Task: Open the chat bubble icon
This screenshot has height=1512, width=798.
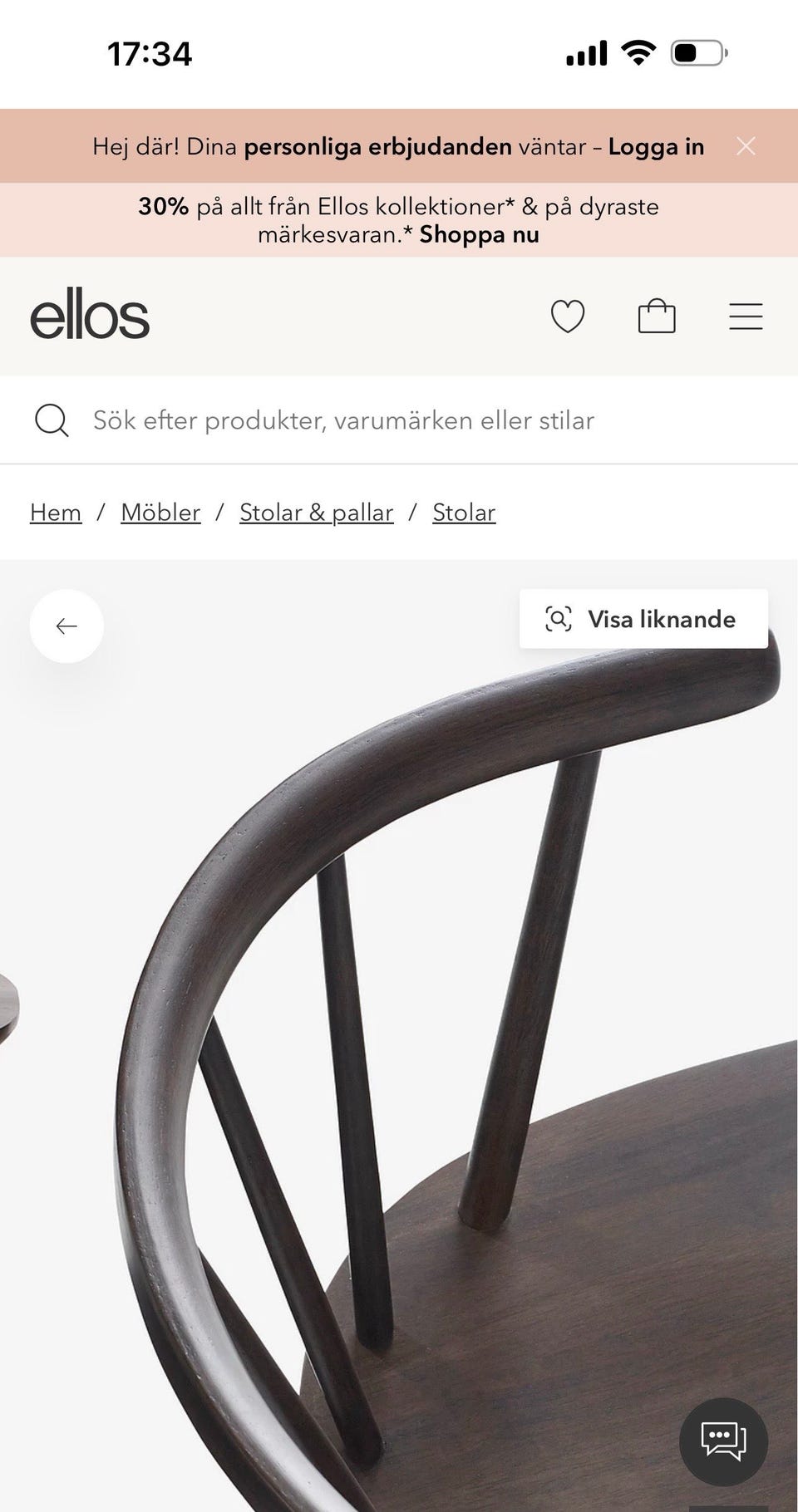Action: [722, 1441]
